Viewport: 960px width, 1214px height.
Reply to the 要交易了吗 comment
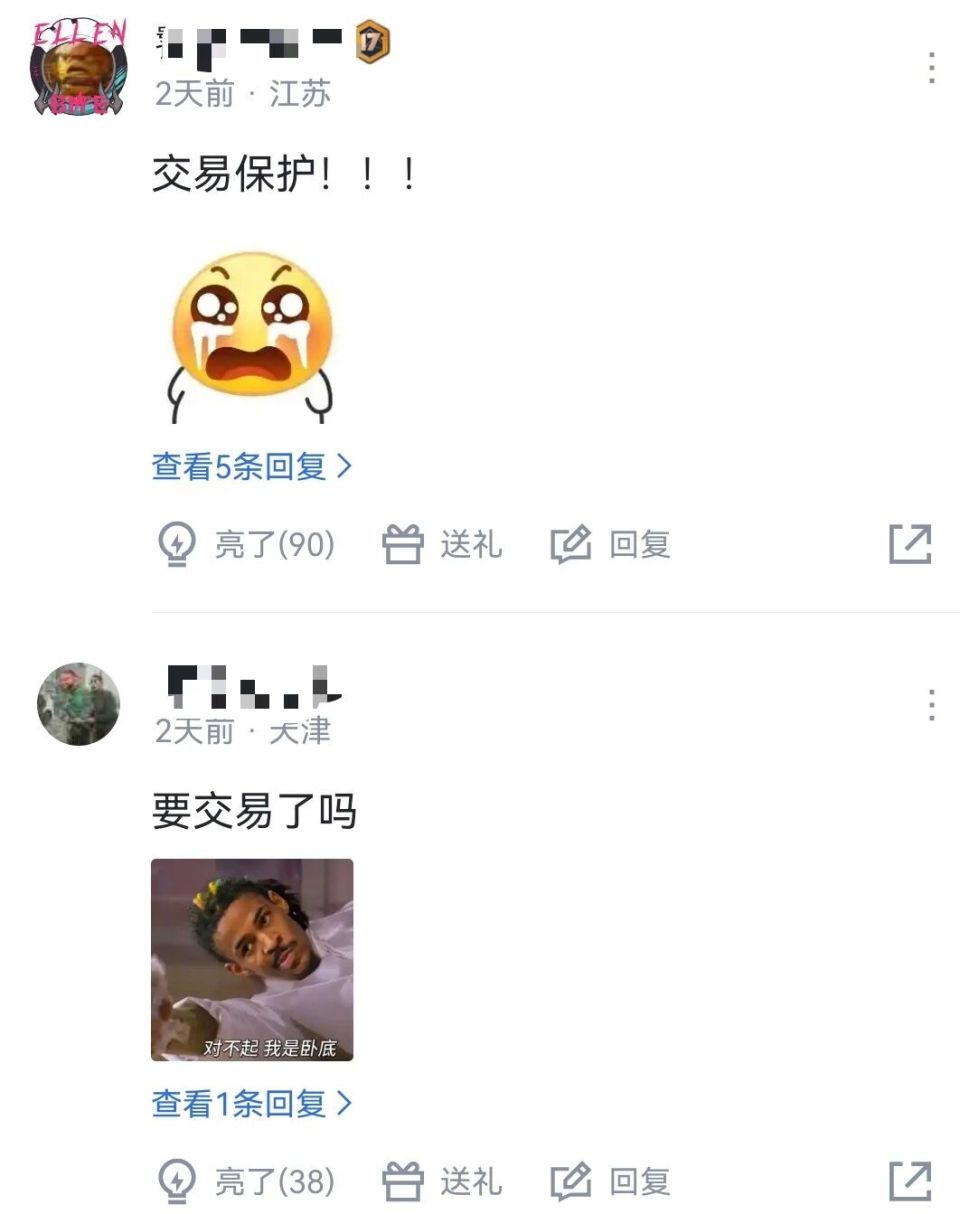pos(610,1182)
